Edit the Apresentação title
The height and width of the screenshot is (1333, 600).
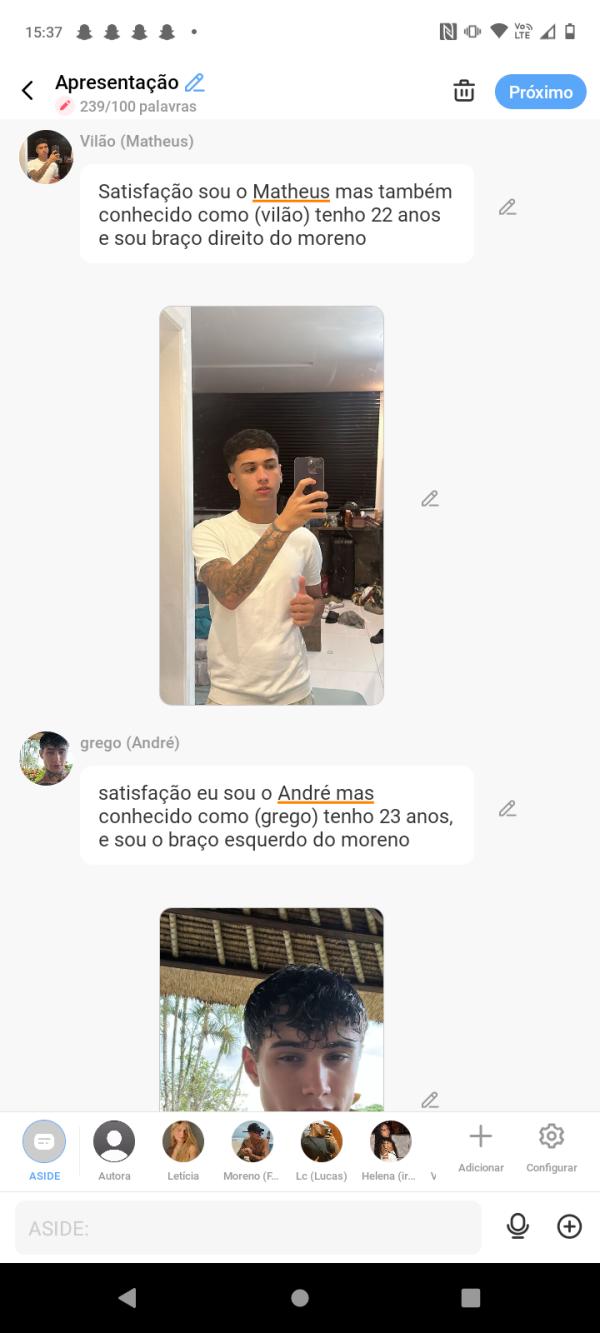click(194, 83)
